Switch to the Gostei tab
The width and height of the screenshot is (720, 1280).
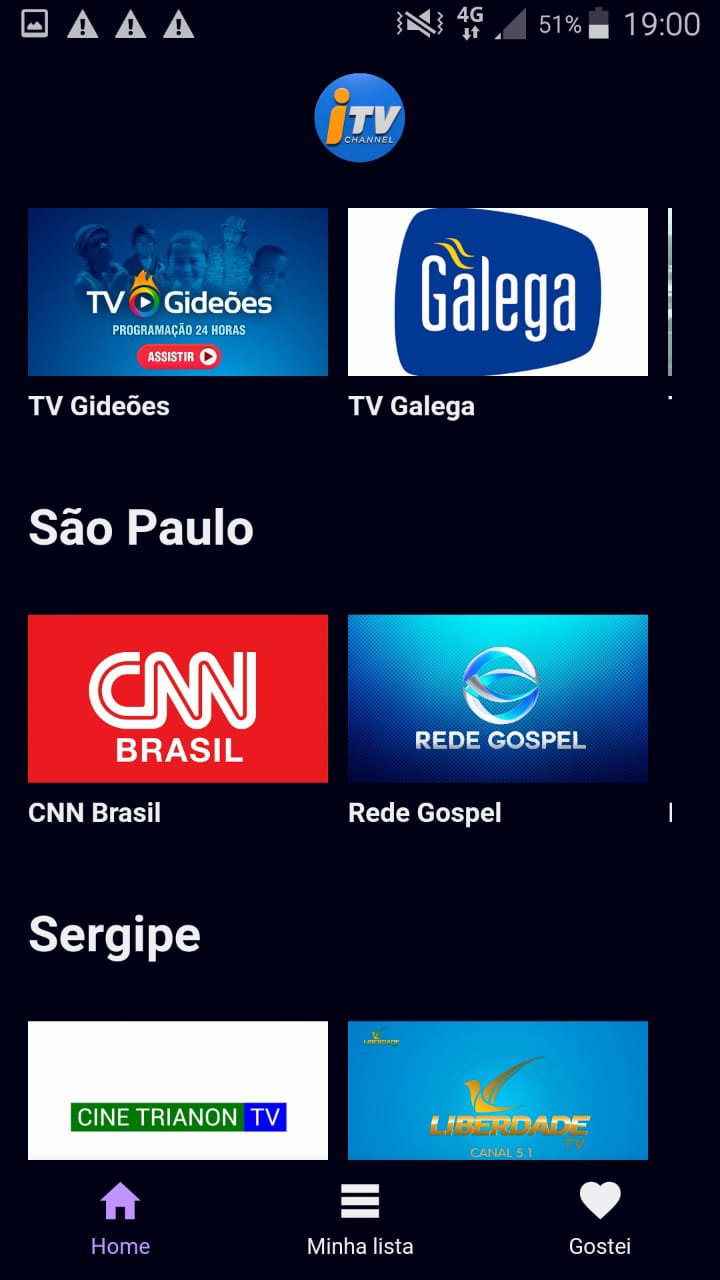point(600,1218)
